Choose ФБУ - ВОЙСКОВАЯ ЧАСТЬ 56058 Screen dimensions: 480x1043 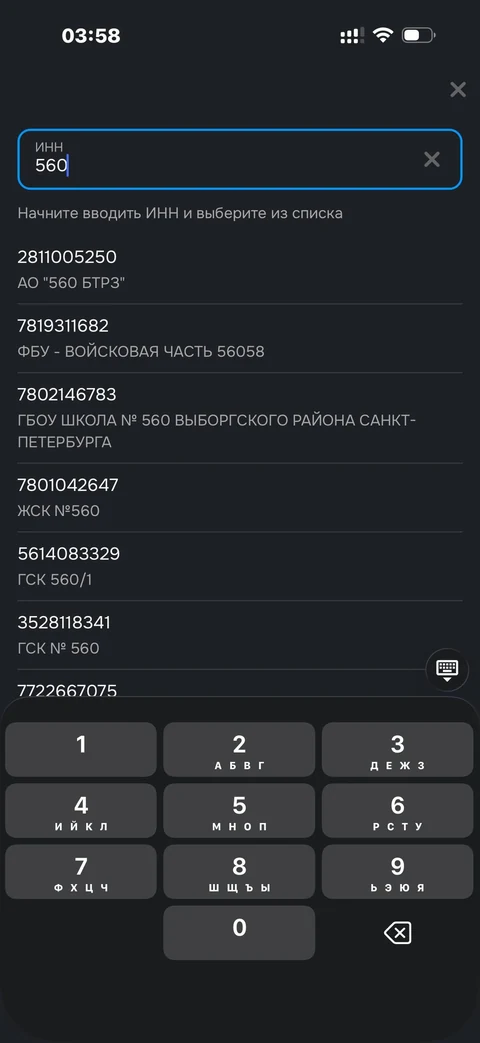239,339
